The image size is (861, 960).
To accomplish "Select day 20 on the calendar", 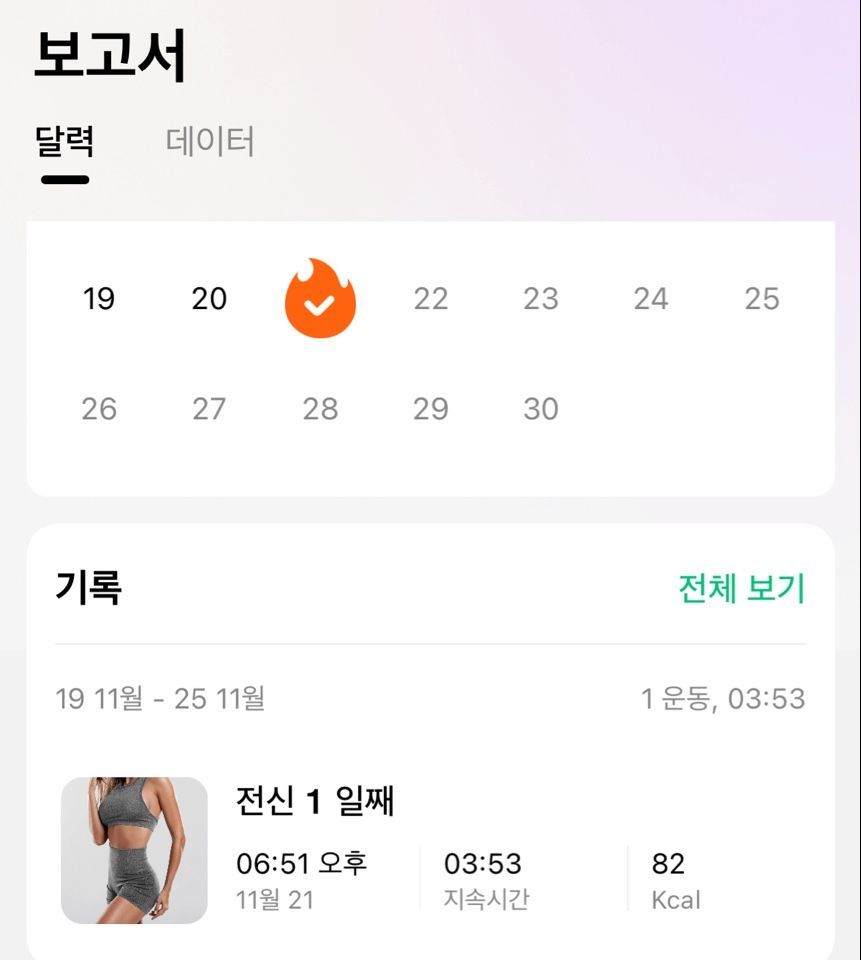I will [x=209, y=299].
